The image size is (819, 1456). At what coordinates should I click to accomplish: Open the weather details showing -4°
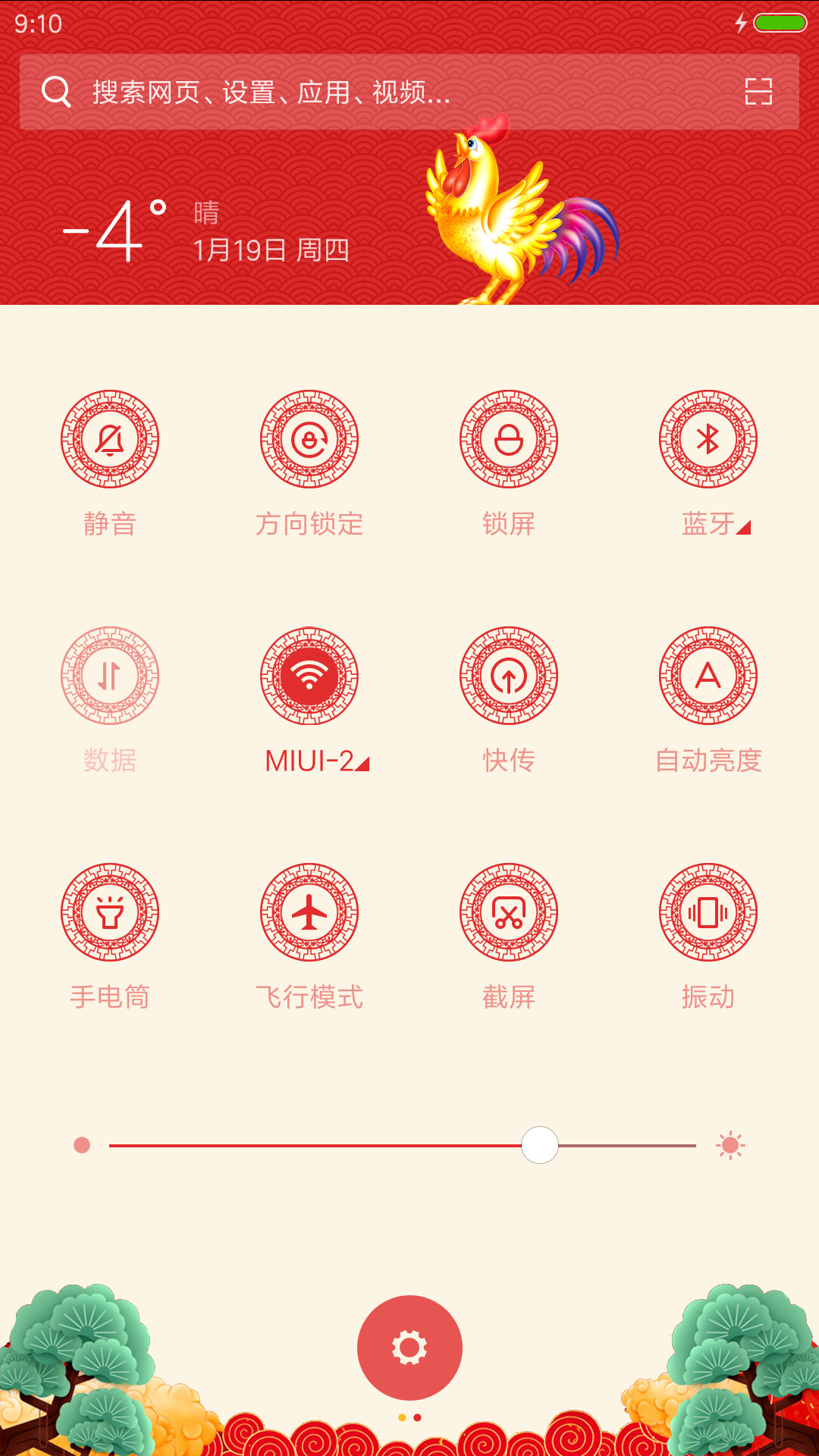pyautogui.click(x=115, y=231)
